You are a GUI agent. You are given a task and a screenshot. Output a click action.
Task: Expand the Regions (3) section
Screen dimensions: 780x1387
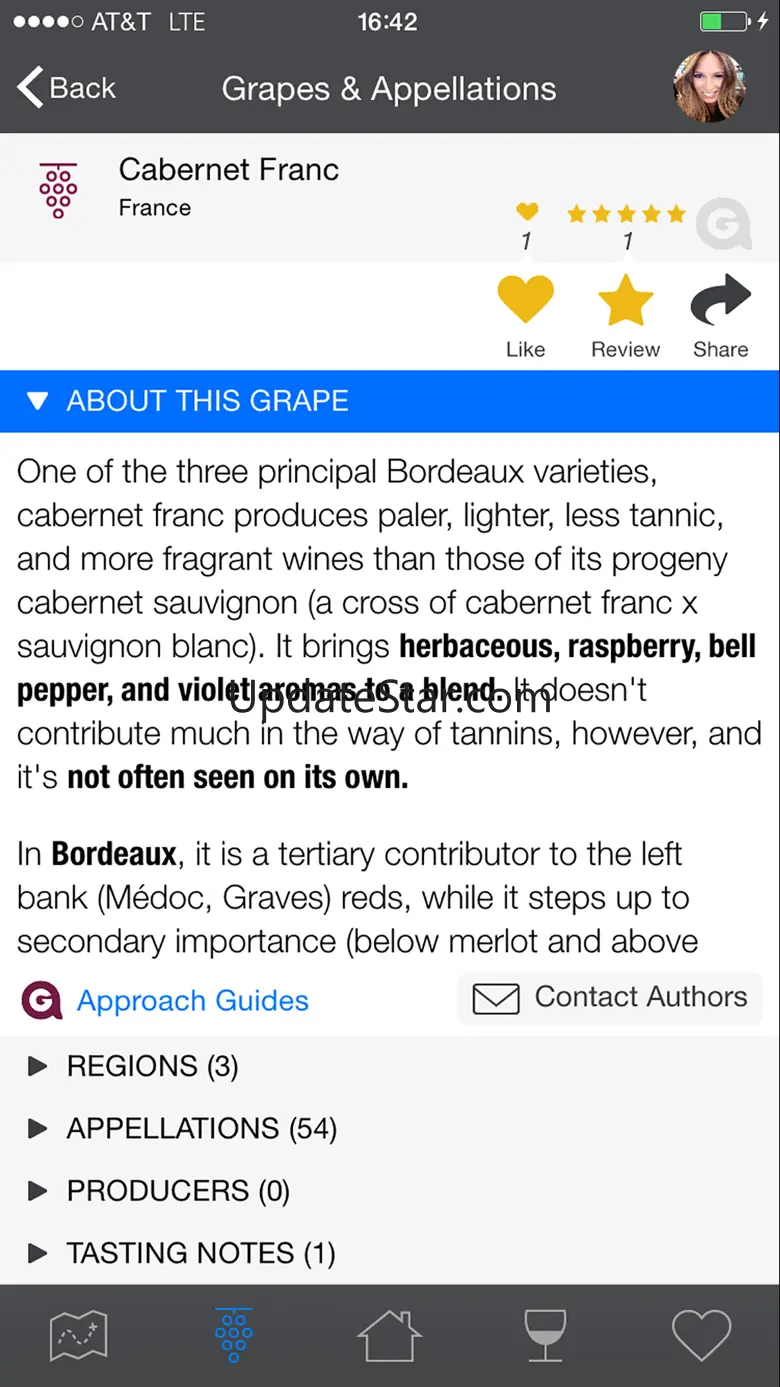coord(152,1066)
